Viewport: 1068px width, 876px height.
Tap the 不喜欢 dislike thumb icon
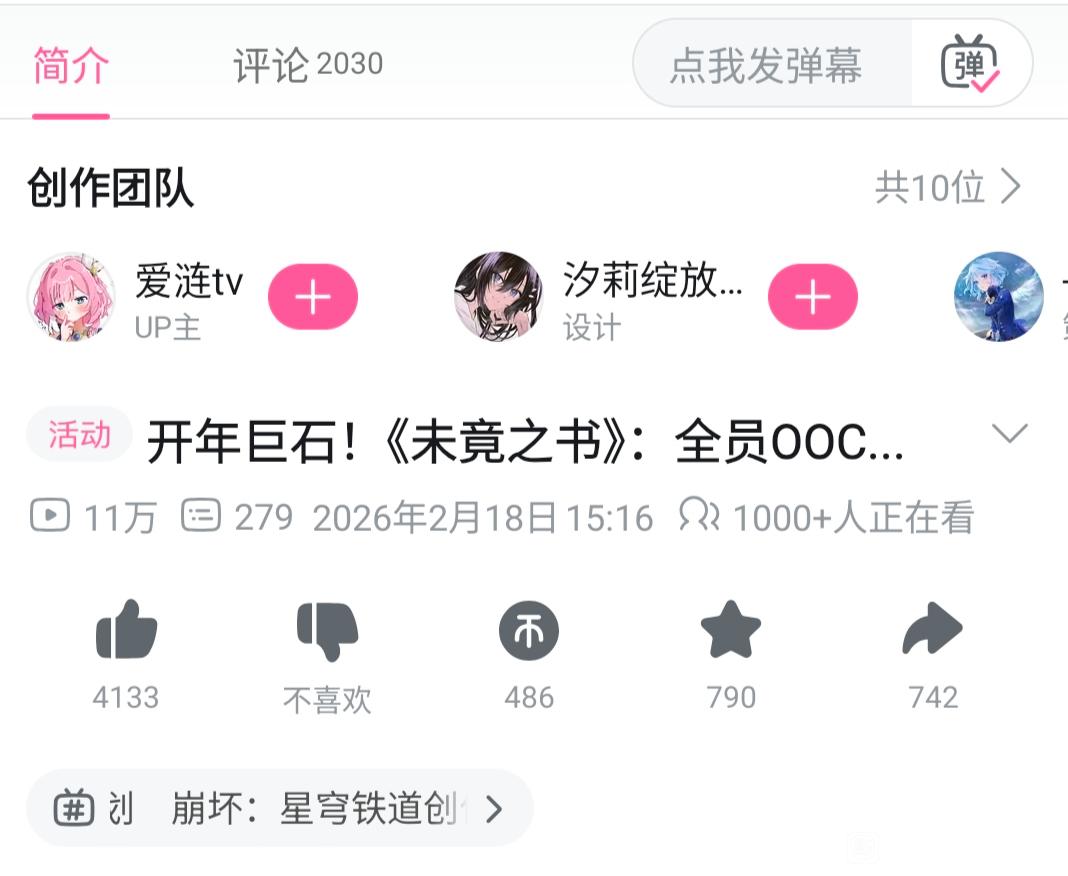pos(328,631)
